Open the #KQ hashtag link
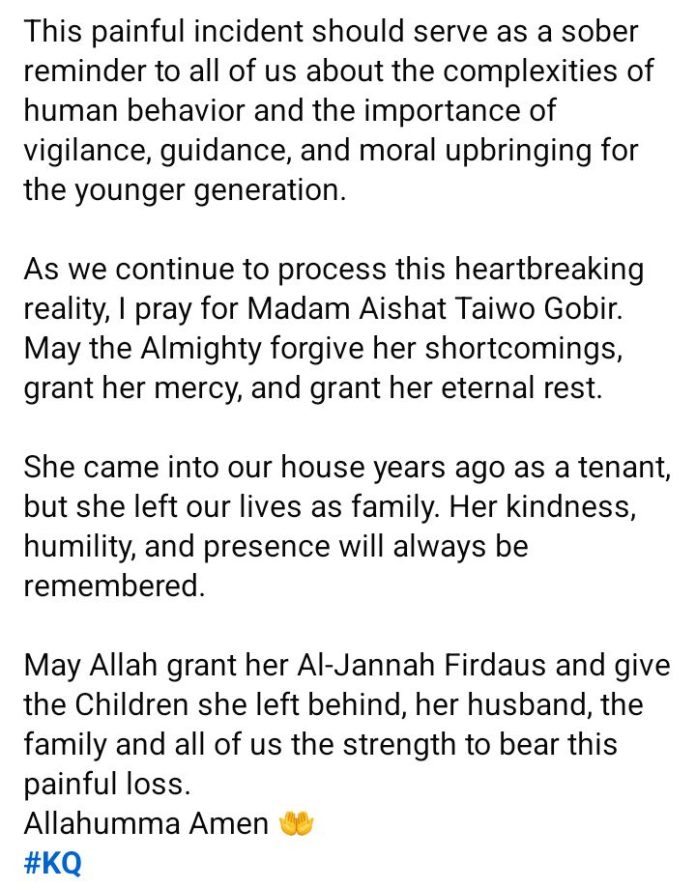The image size is (696, 888). click(x=52, y=864)
